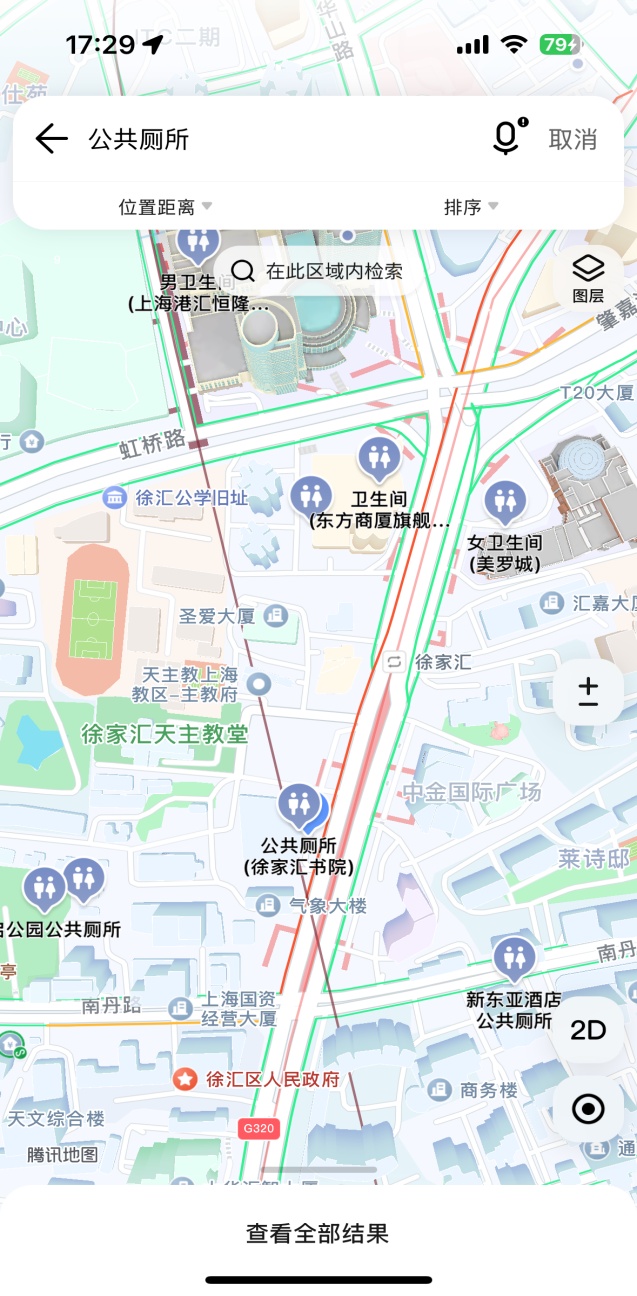Cancel the search with 取消
This screenshot has width=637, height=1296.
(x=573, y=139)
